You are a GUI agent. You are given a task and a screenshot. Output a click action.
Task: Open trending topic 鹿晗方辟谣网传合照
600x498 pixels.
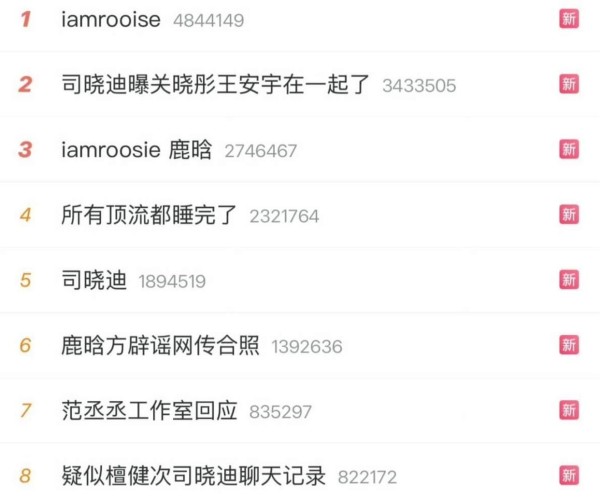click(160, 346)
